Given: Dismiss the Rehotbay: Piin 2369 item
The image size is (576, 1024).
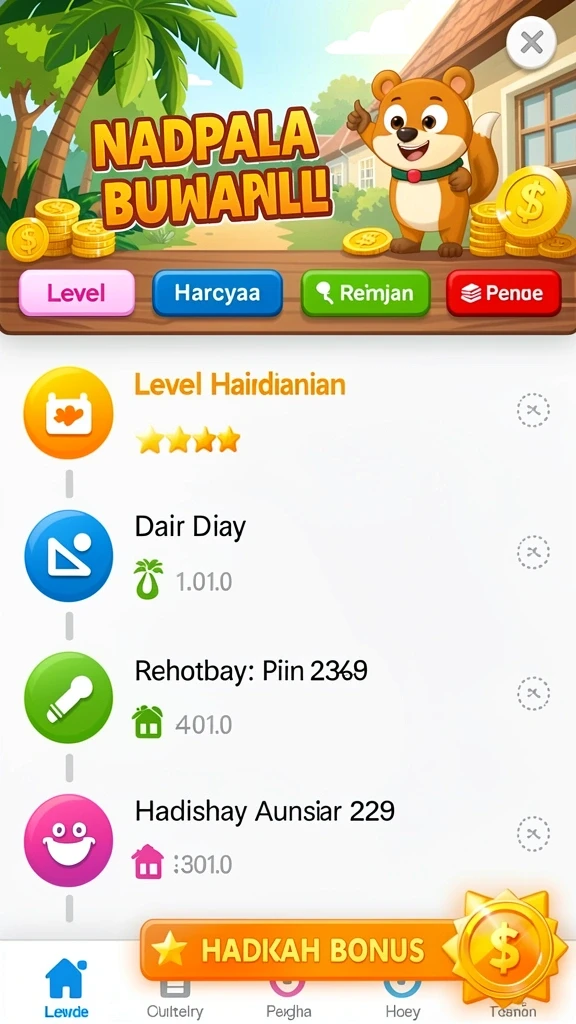Looking at the screenshot, I should coord(533,694).
